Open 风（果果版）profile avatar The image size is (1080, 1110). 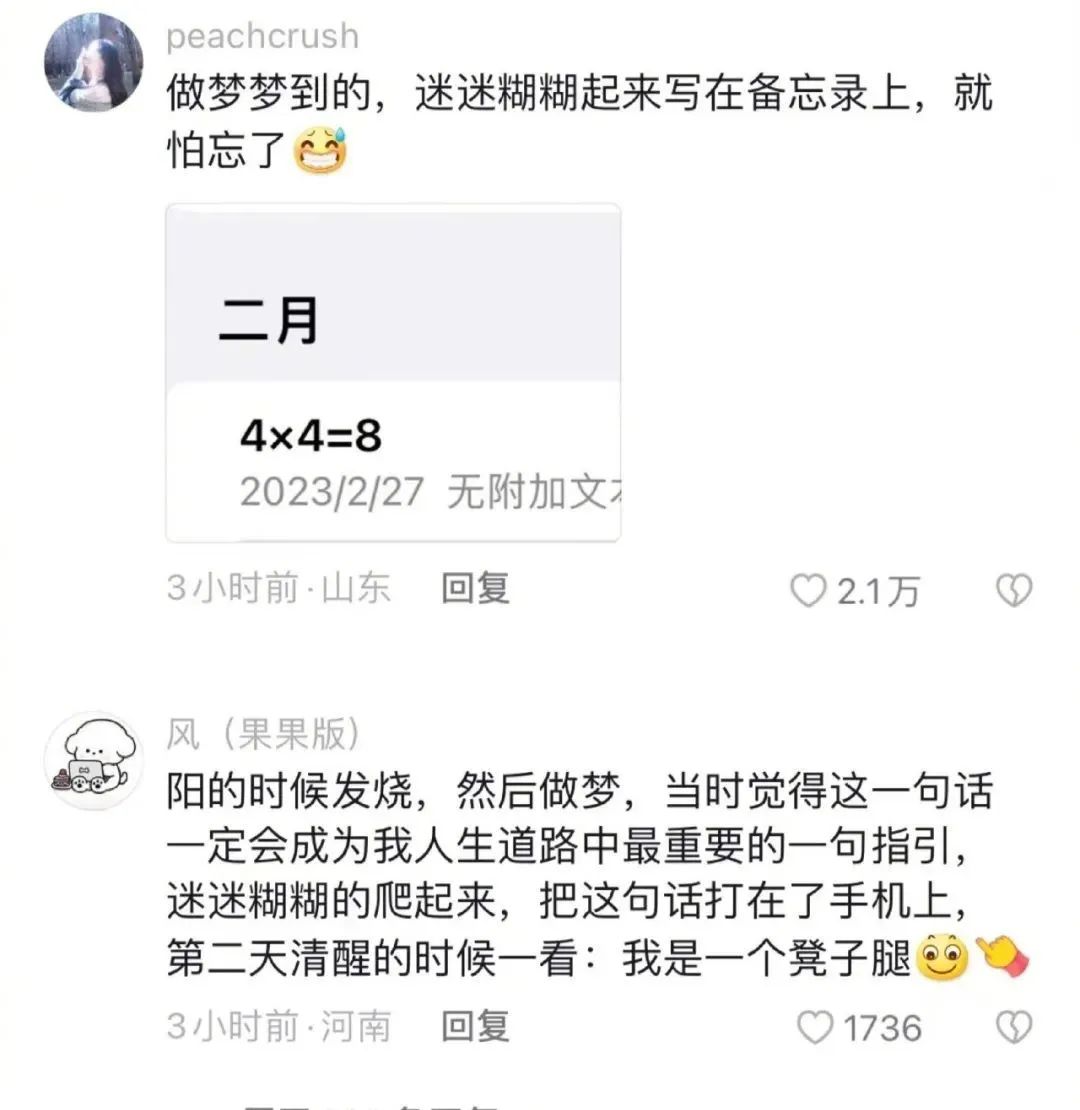[93, 761]
